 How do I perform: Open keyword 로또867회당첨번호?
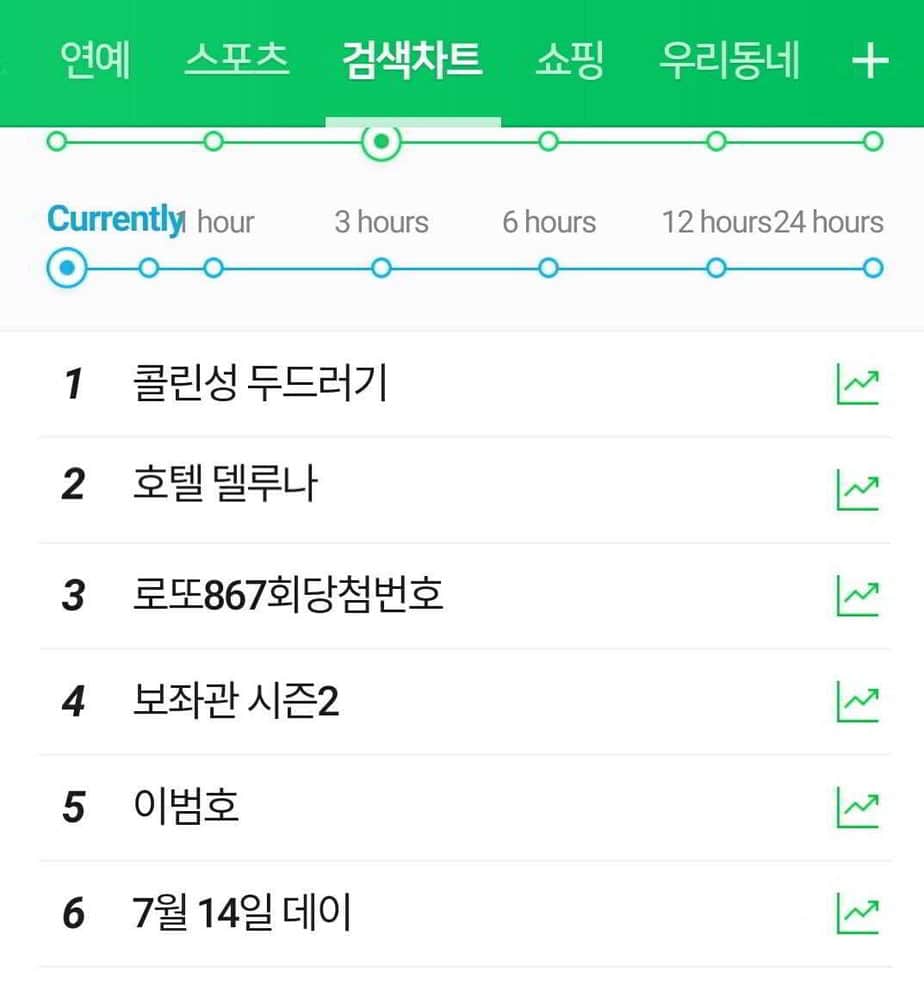click(287, 596)
